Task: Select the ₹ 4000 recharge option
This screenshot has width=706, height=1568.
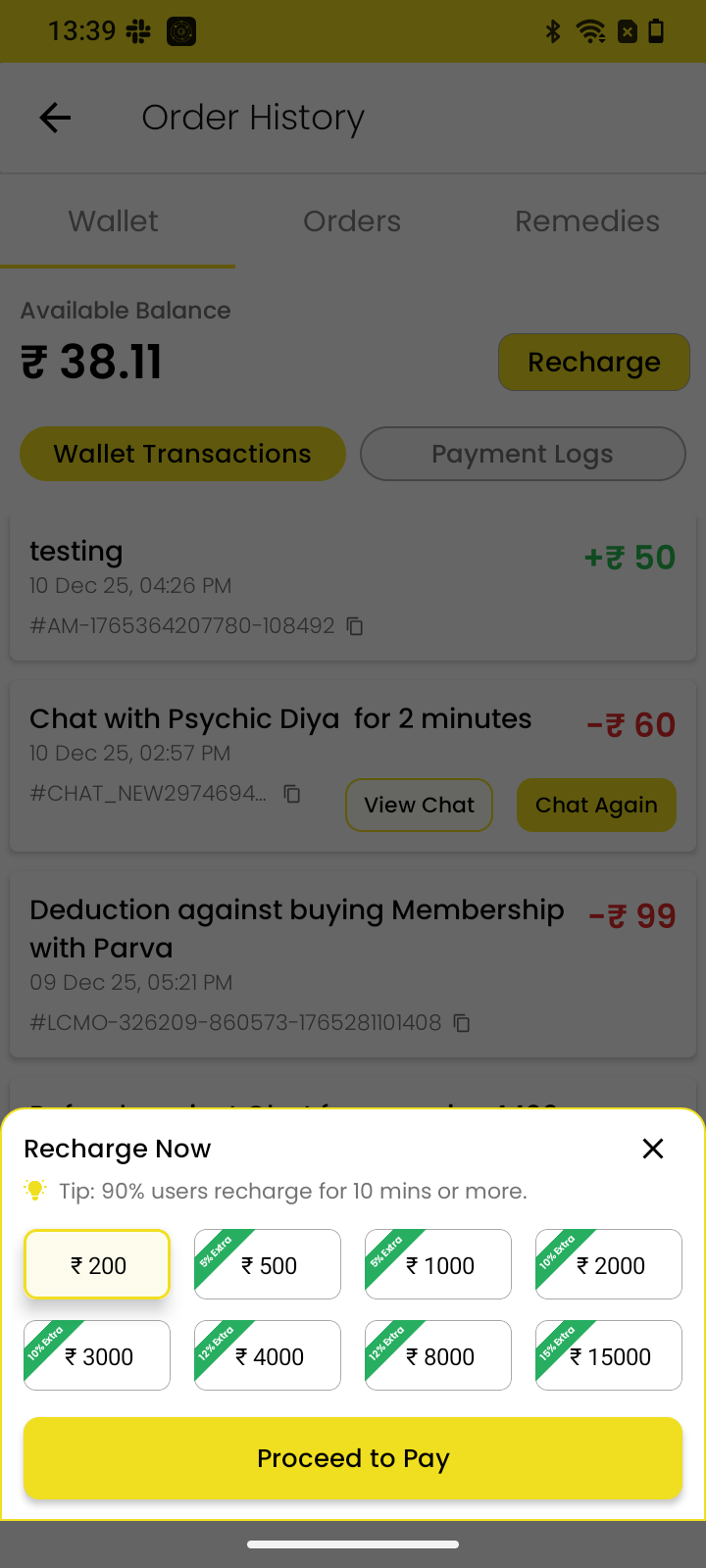Action: pyautogui.click(x=268, y=1355)
